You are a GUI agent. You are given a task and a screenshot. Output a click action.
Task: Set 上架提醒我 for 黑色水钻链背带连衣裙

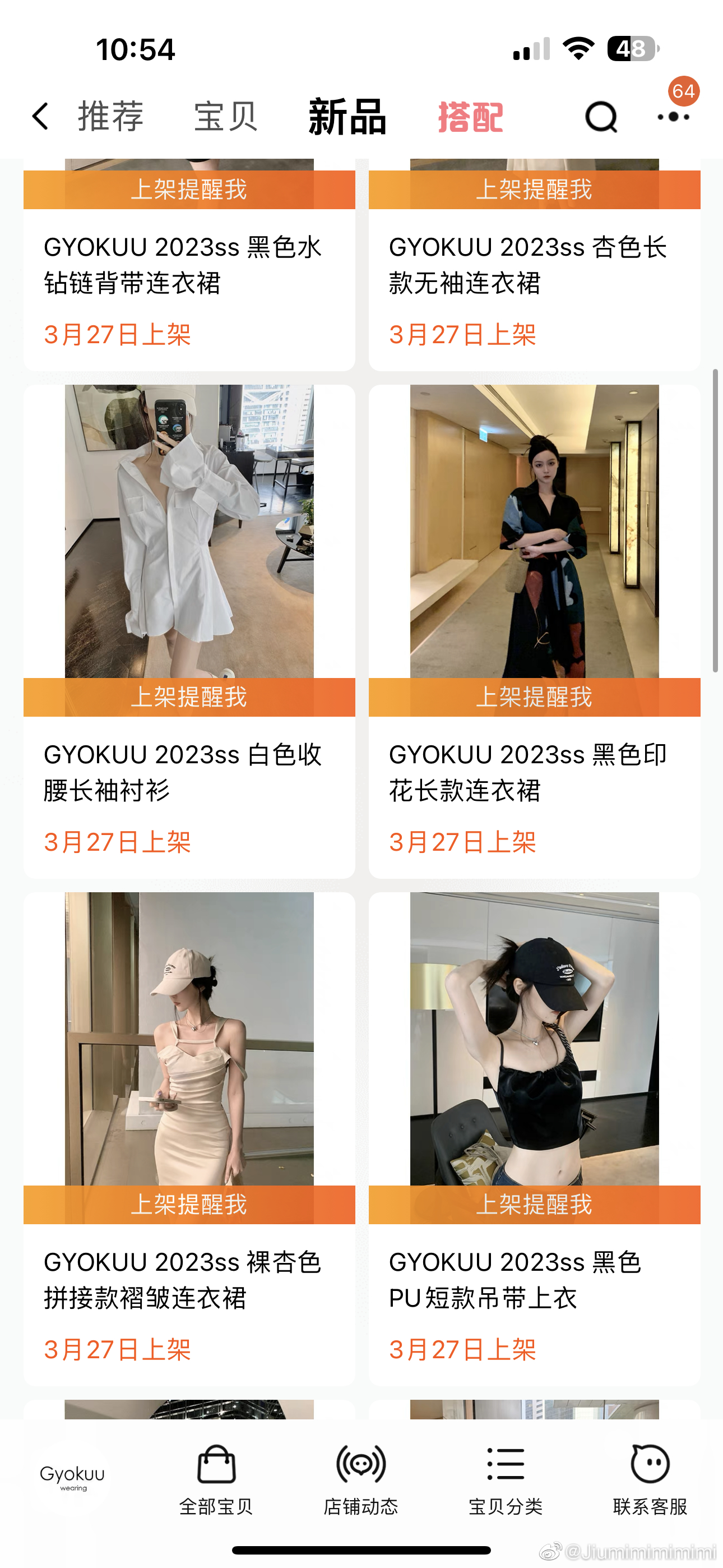click(189, 190)
